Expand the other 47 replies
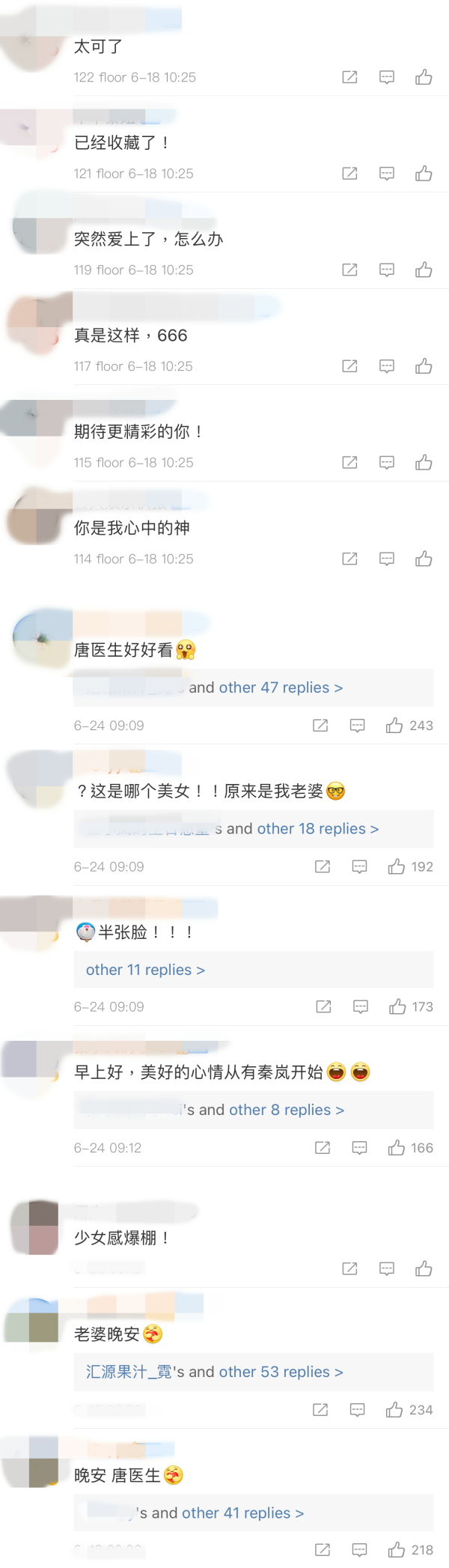Viewport: 449px width, 1568px height. click(281, 687)
